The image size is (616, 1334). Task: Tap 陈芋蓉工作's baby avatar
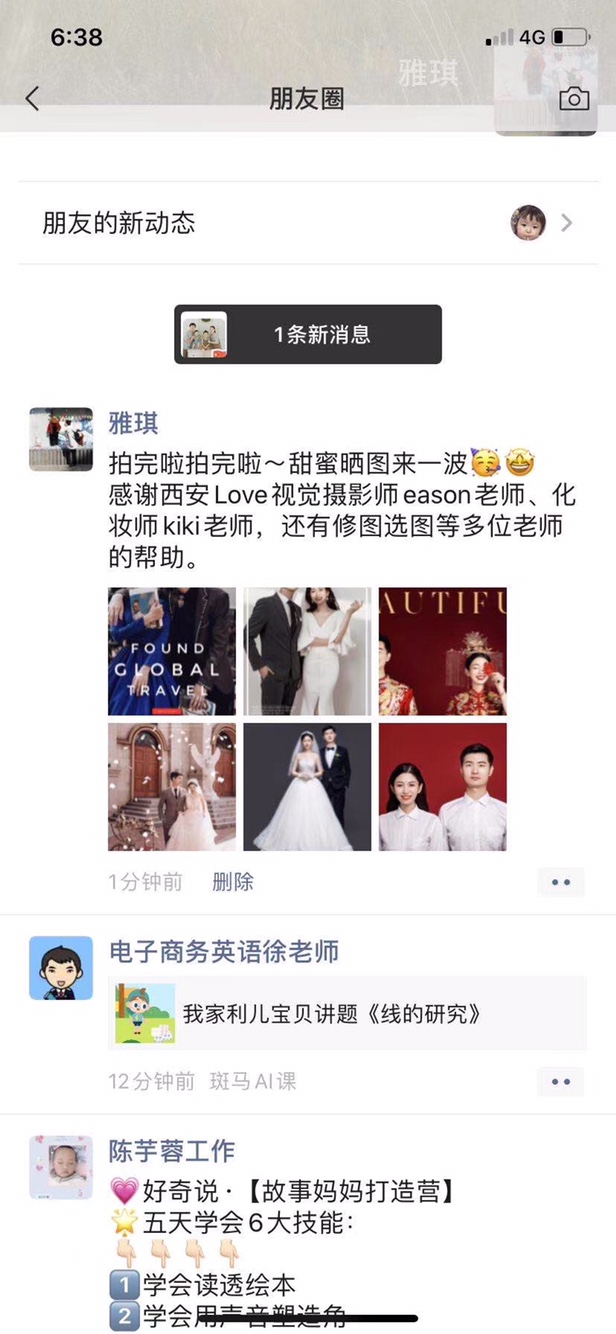pyautogui.click(x=61, y=1167)
